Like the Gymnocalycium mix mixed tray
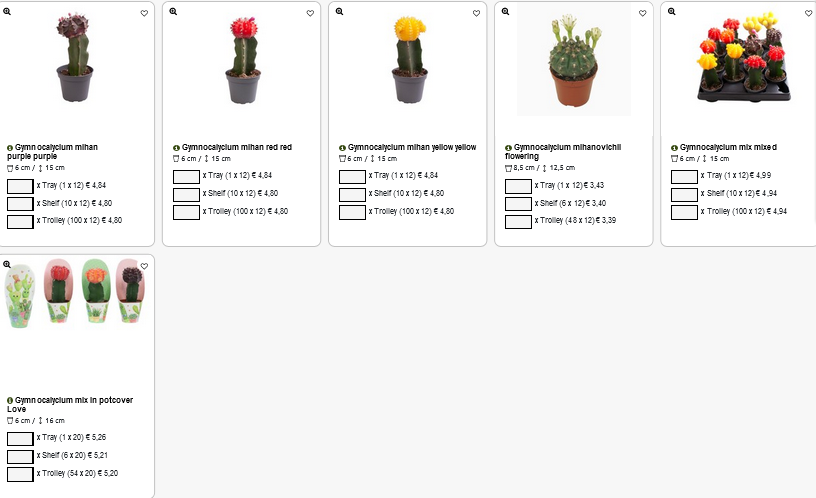816x498 pixels. (808, 14)
